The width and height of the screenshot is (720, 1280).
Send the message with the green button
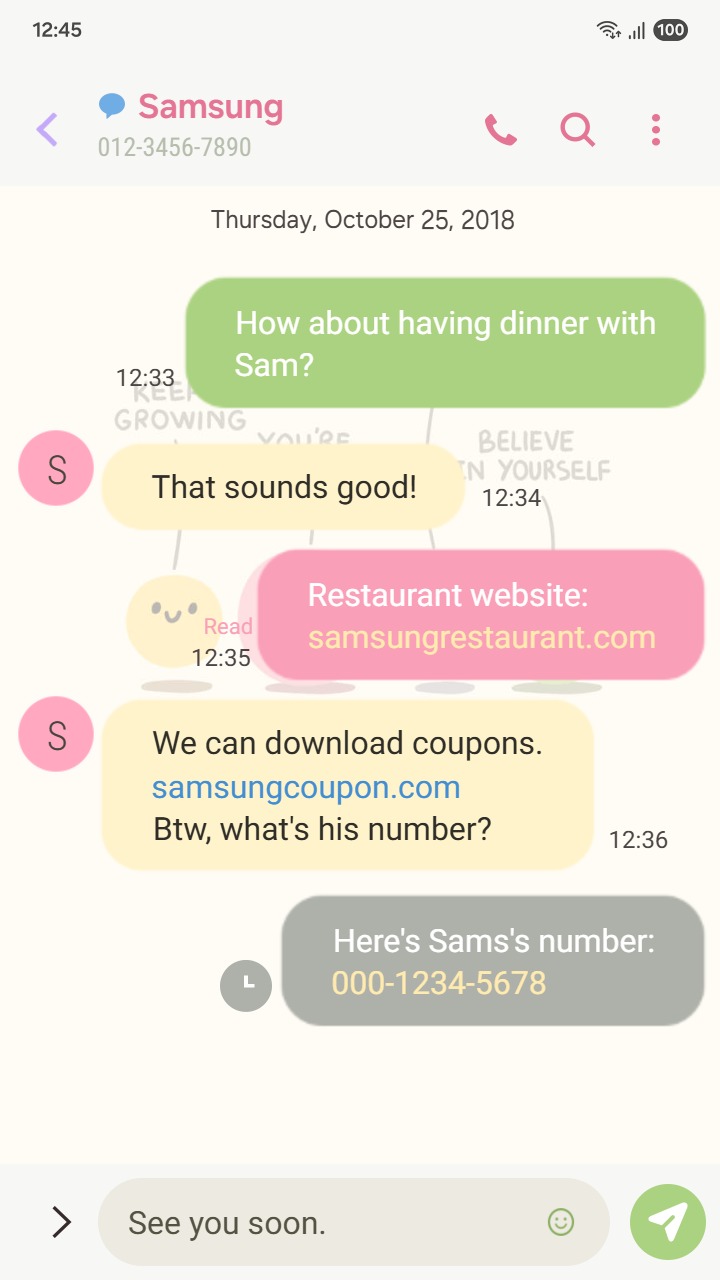tap(667, 1221)
